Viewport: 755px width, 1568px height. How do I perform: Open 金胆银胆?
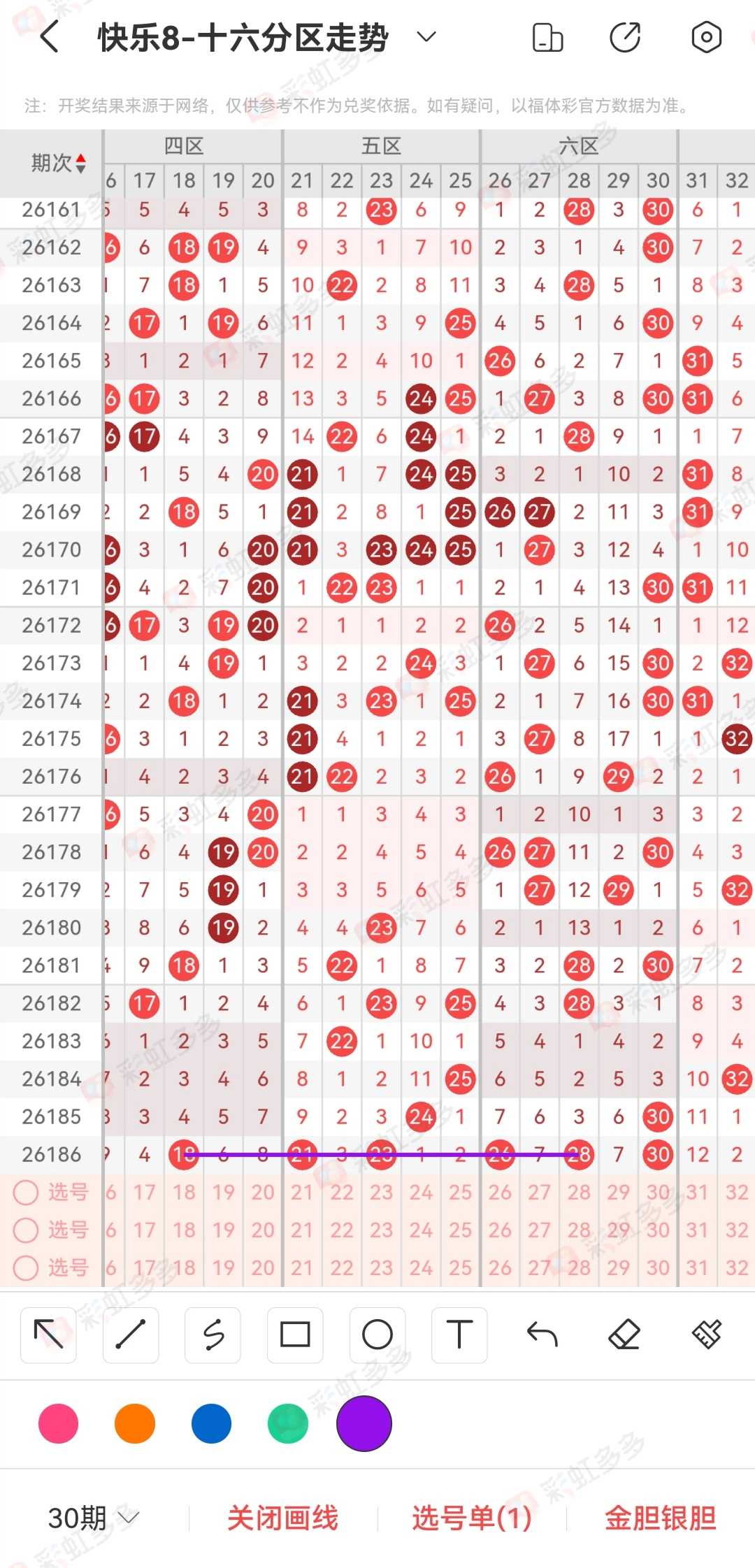(661, 1518)
